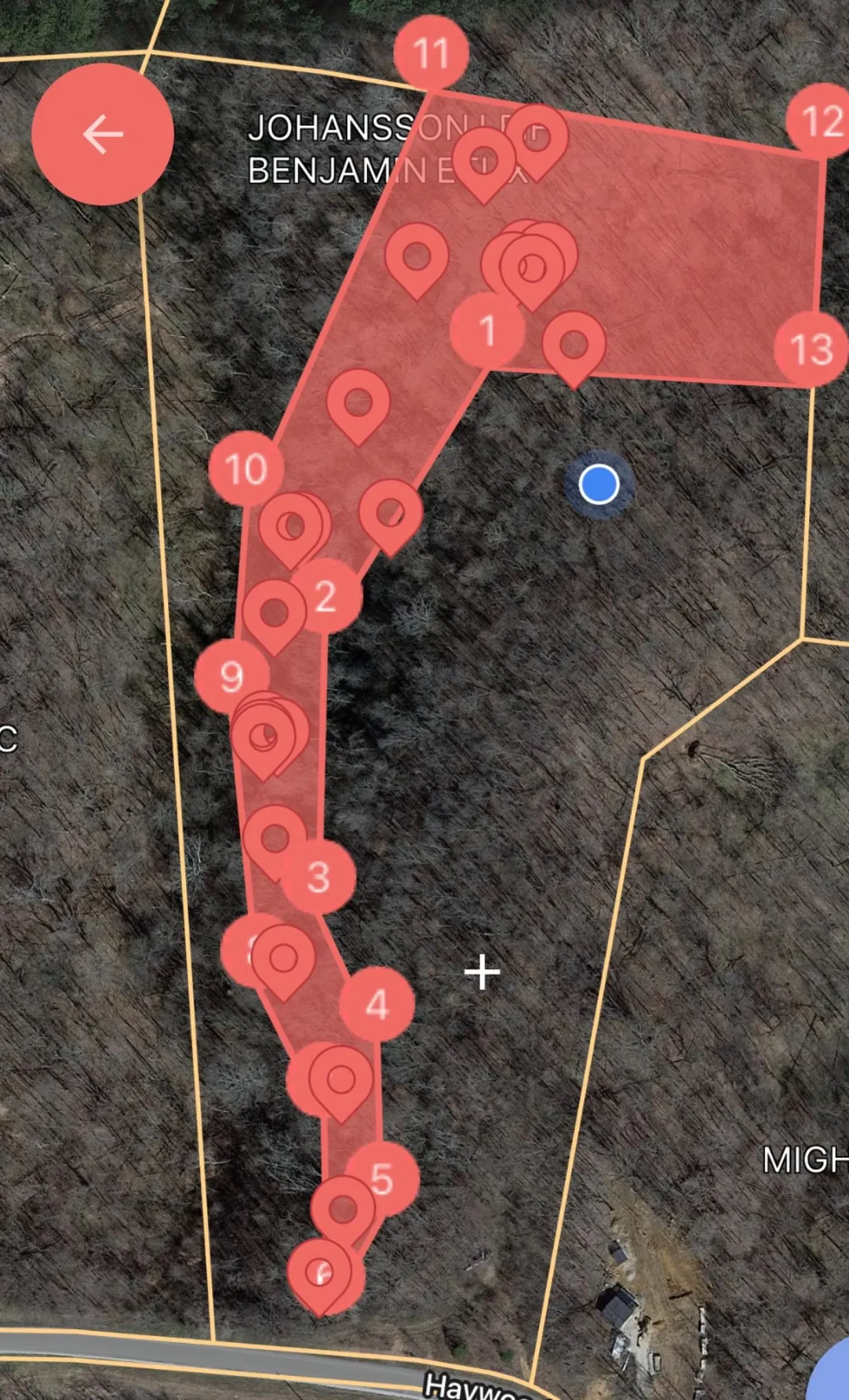This screenshot has width=849, height=1400.
Task: Select boundary point 11
Action: [x=431, y=53]
